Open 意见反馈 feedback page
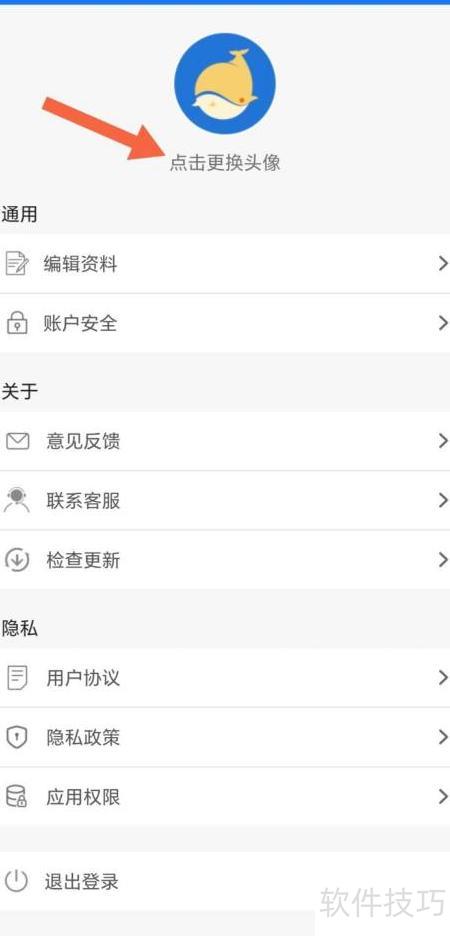The image size is (450, 936). [x=225, y=441]
